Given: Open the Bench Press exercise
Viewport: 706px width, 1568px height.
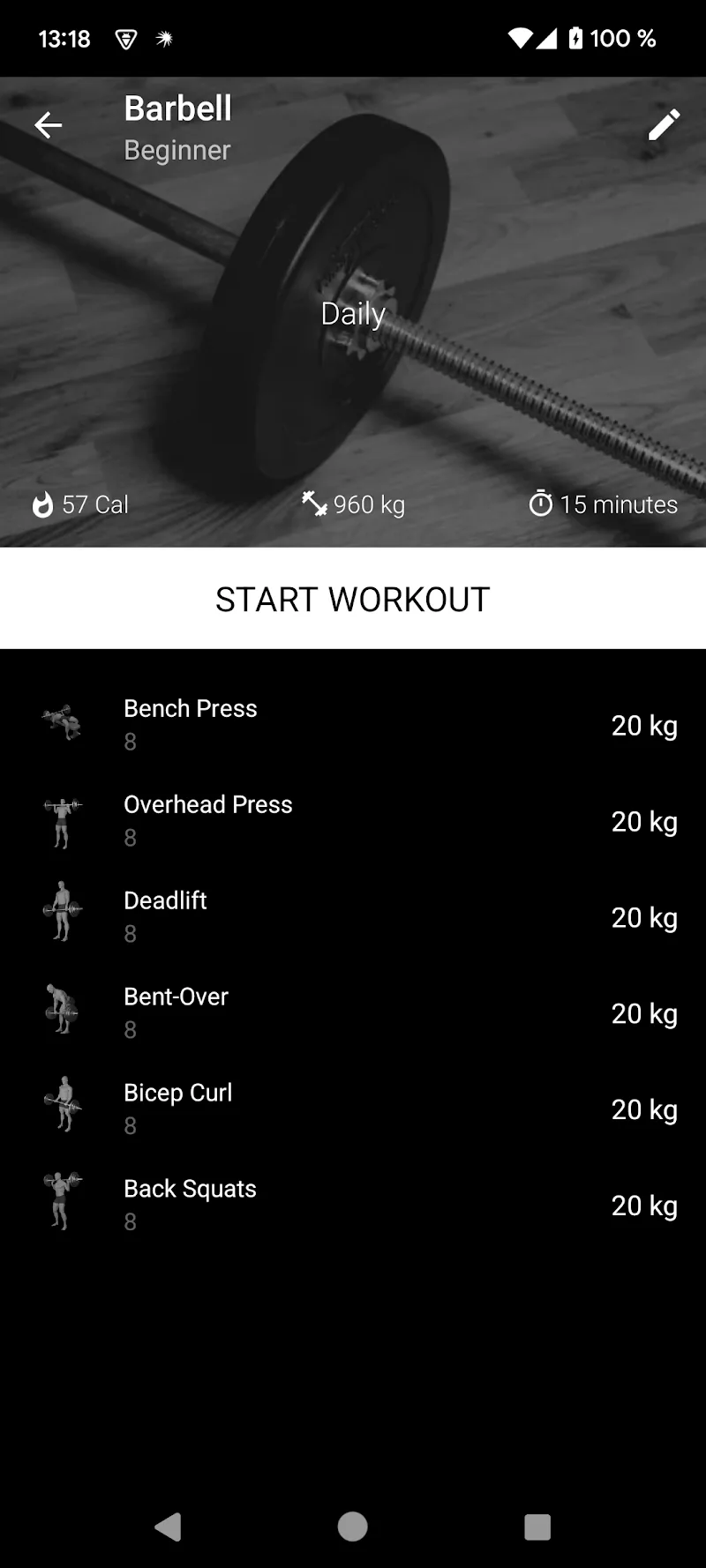Looking at the screenshot, I should [x=353, y=724].
